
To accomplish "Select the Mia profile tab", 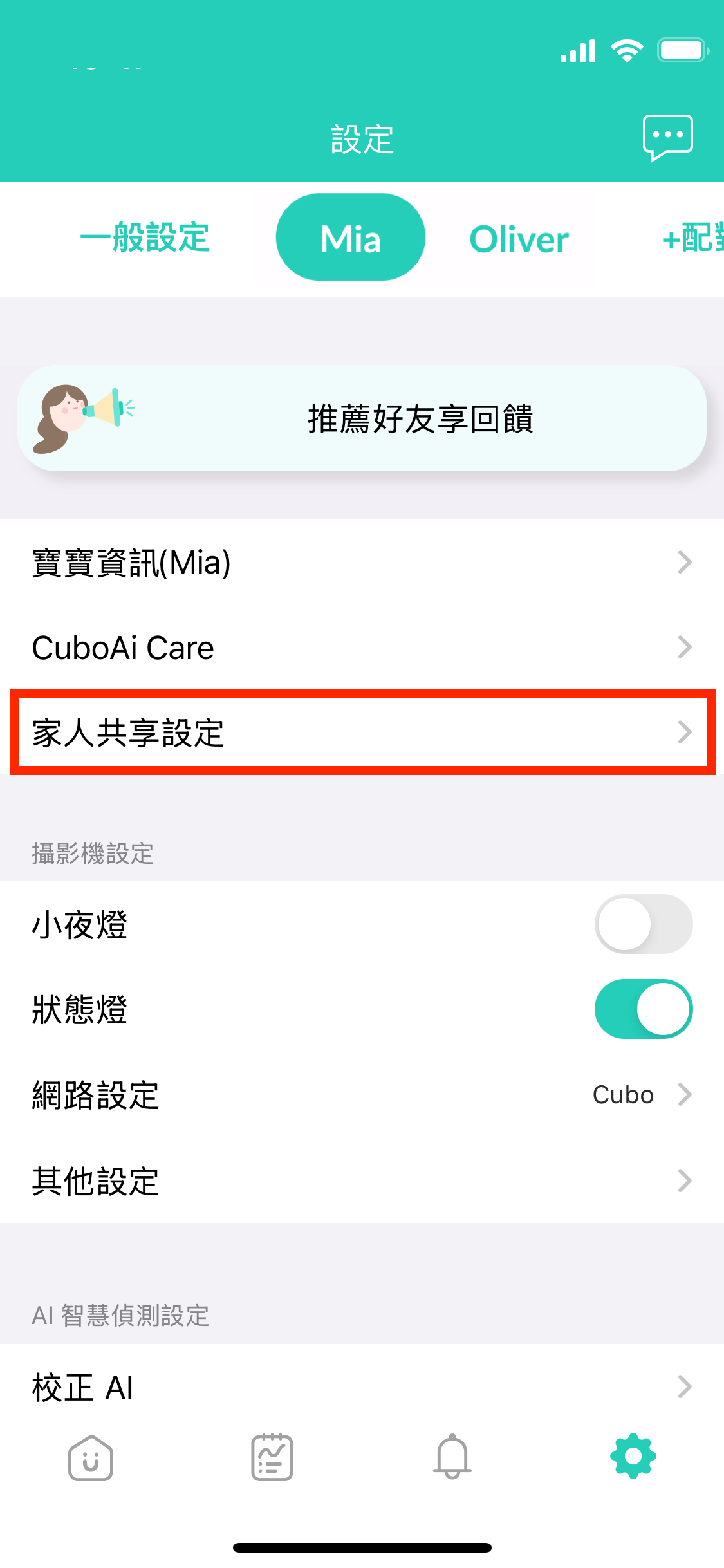I will [350, 238].
